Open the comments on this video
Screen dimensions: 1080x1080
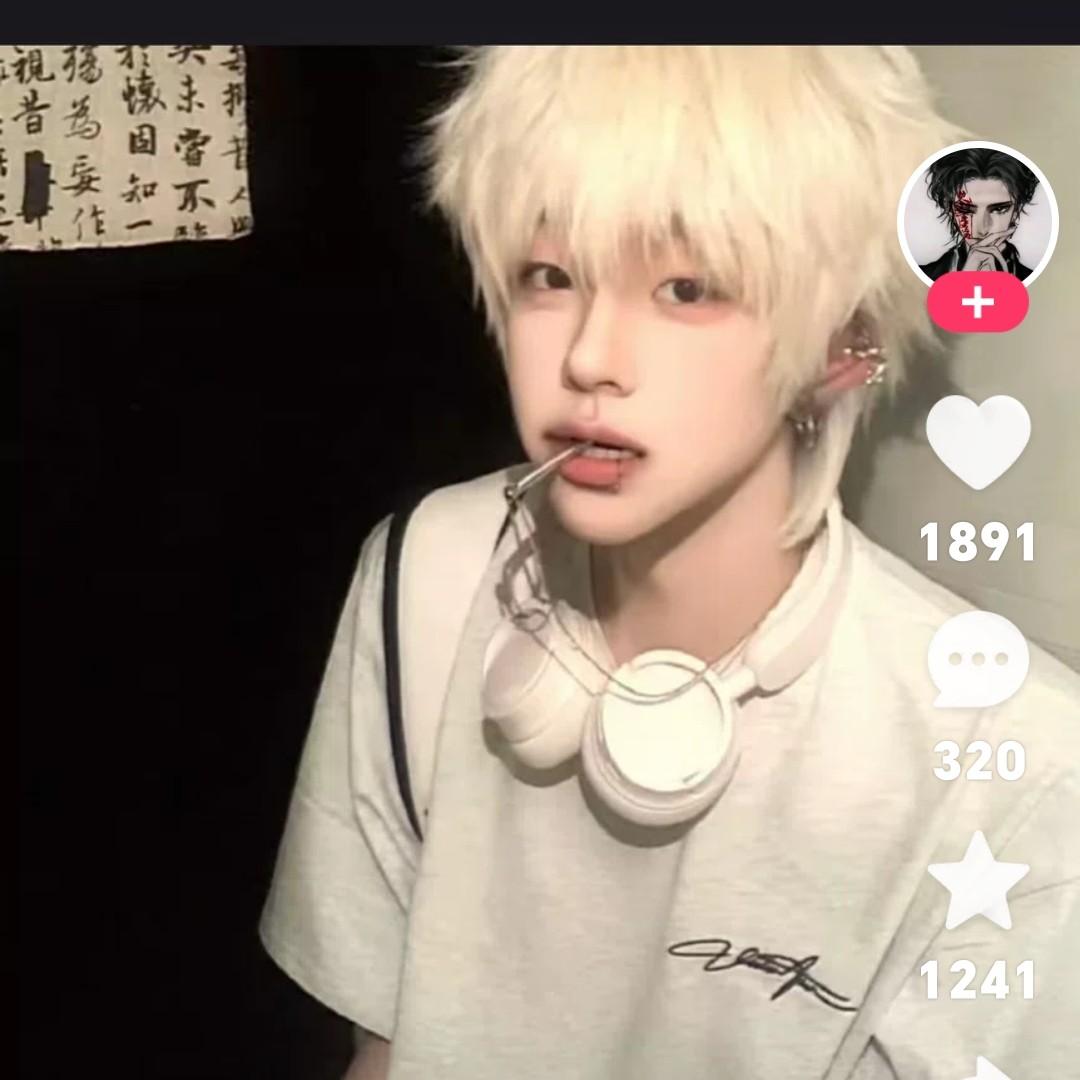tap(977, 660)
